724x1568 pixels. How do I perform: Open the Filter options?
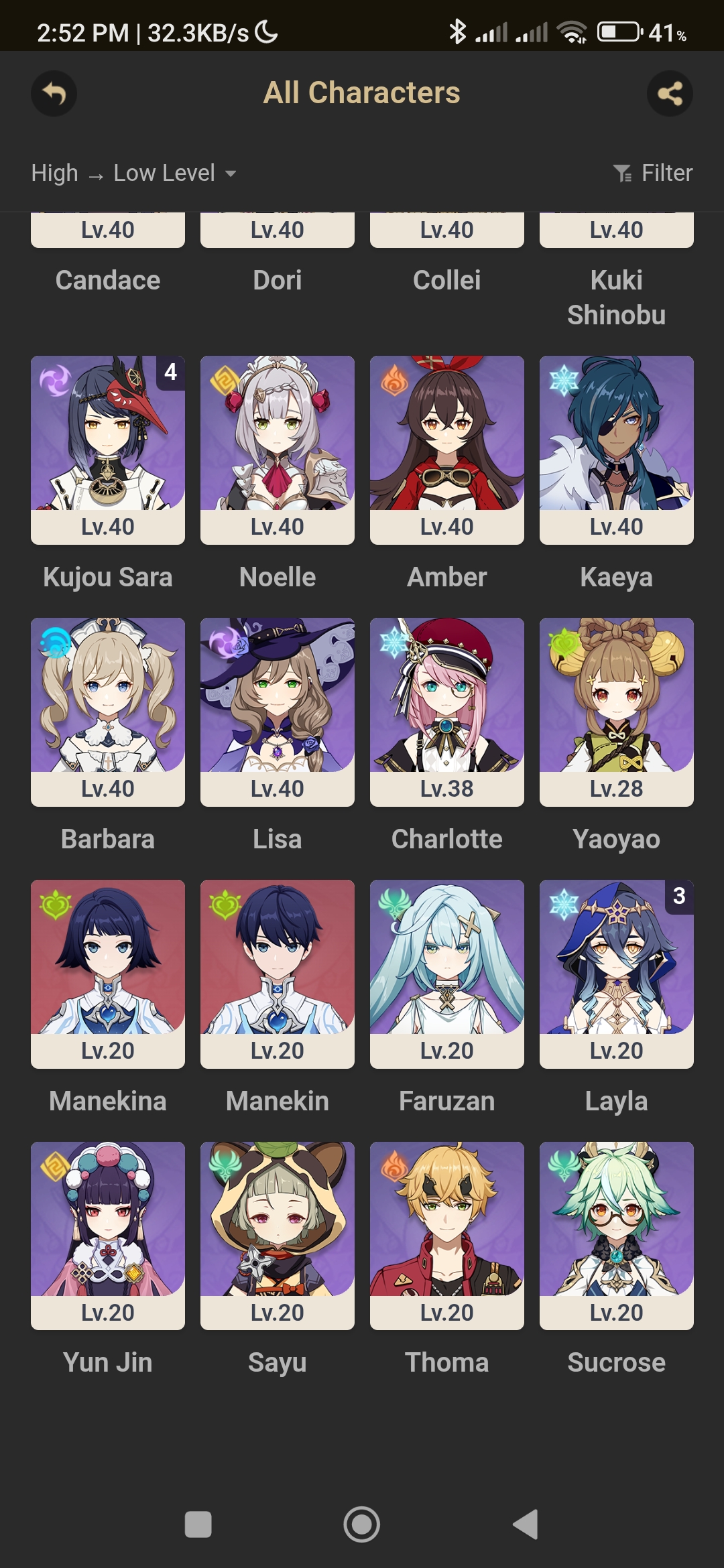point(652,173)
